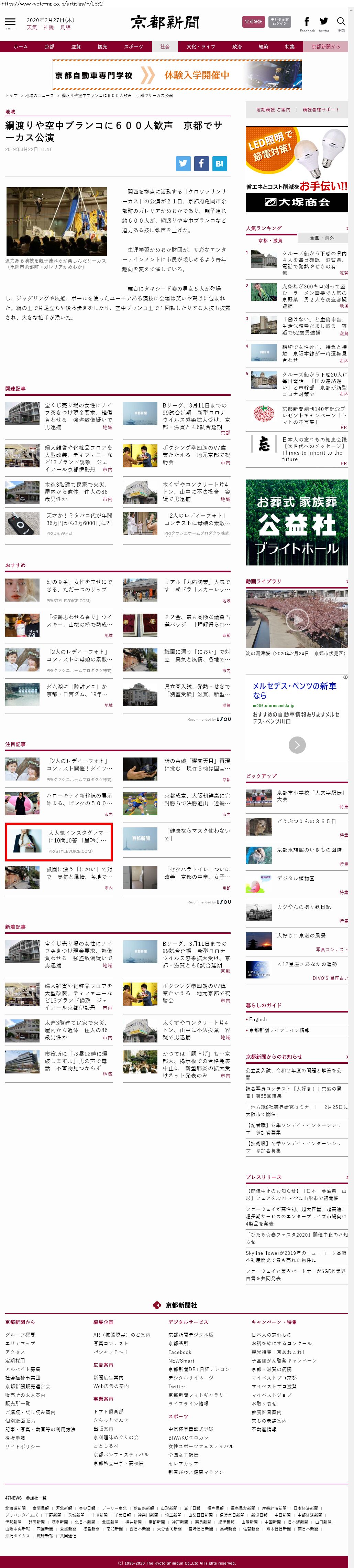This screenshot has height=1568, width=354.
Task: Open the search magnifier icon
Action: click(341, 21)
